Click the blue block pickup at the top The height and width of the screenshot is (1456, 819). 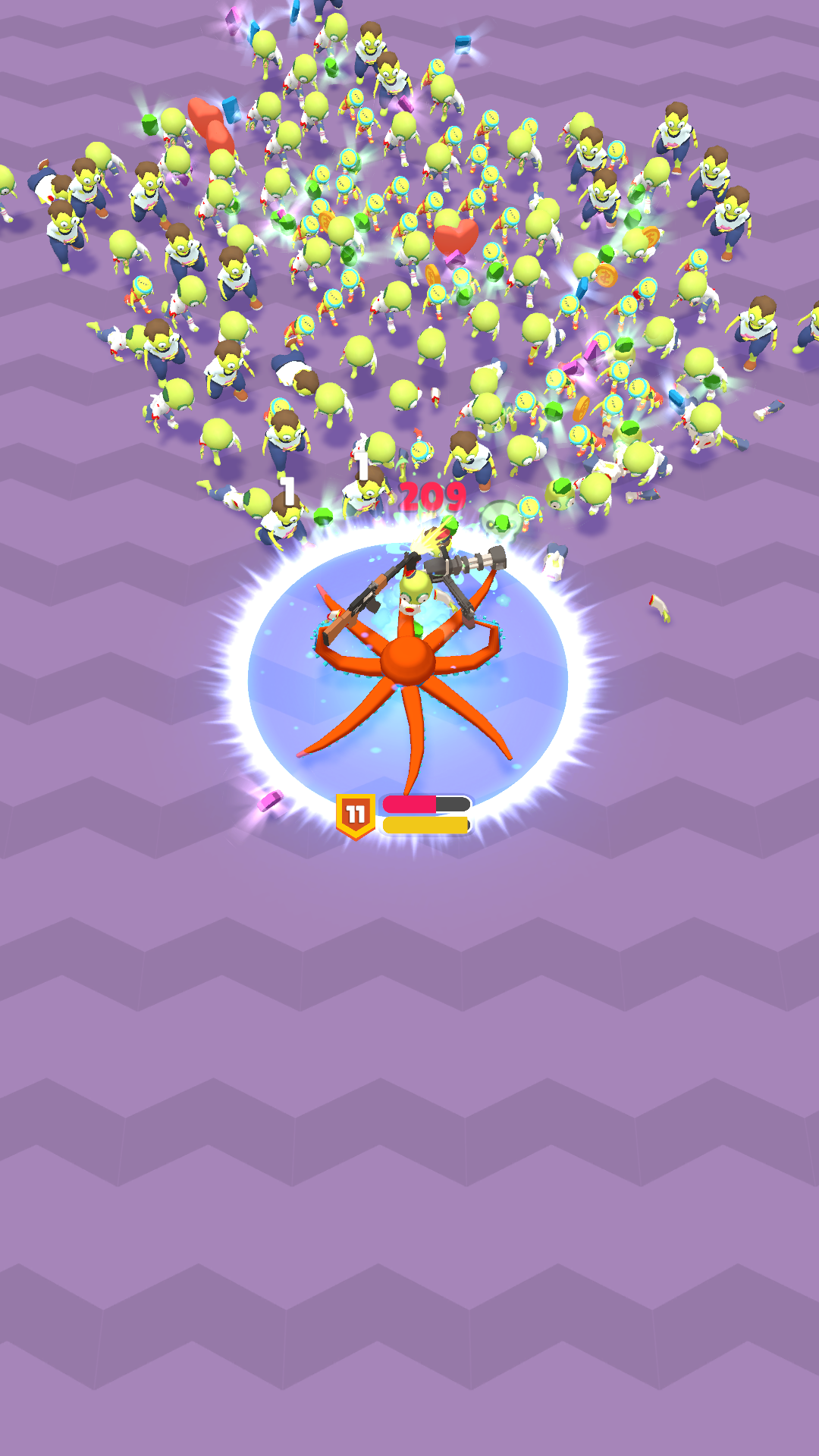[463, 45]
